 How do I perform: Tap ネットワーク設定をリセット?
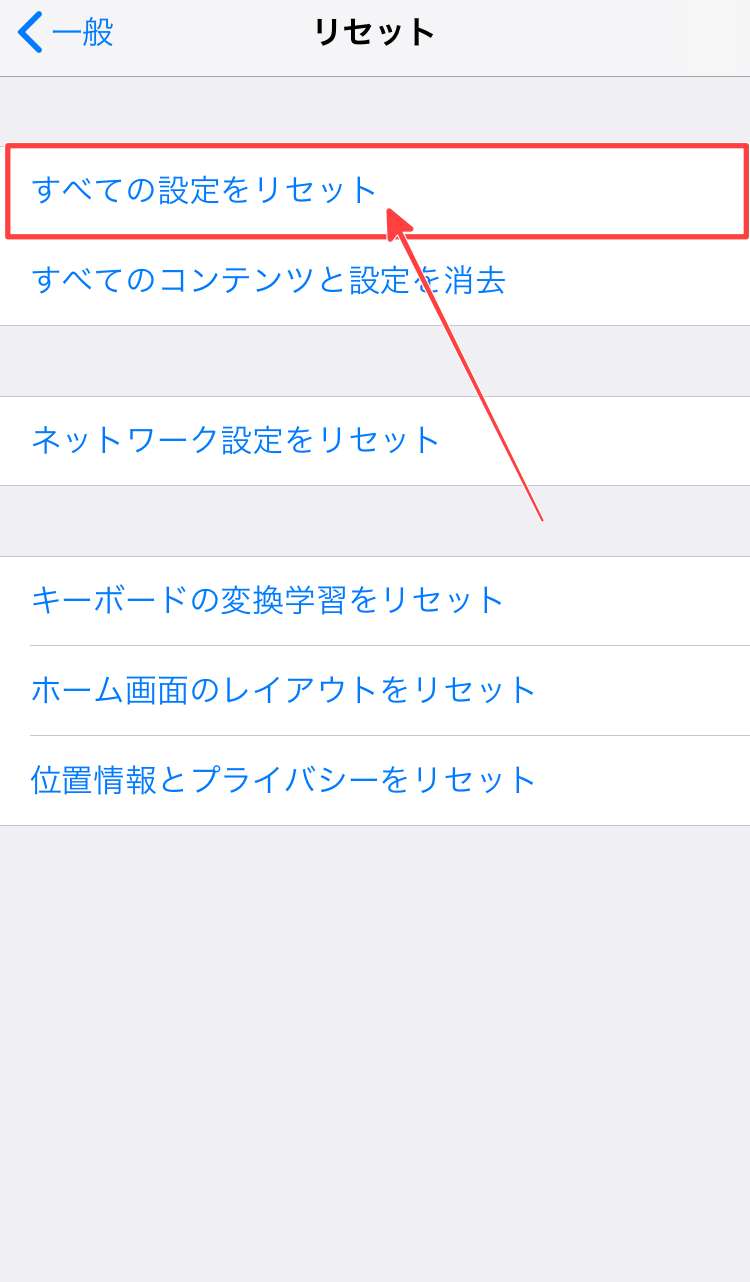(x=236, y=440)
